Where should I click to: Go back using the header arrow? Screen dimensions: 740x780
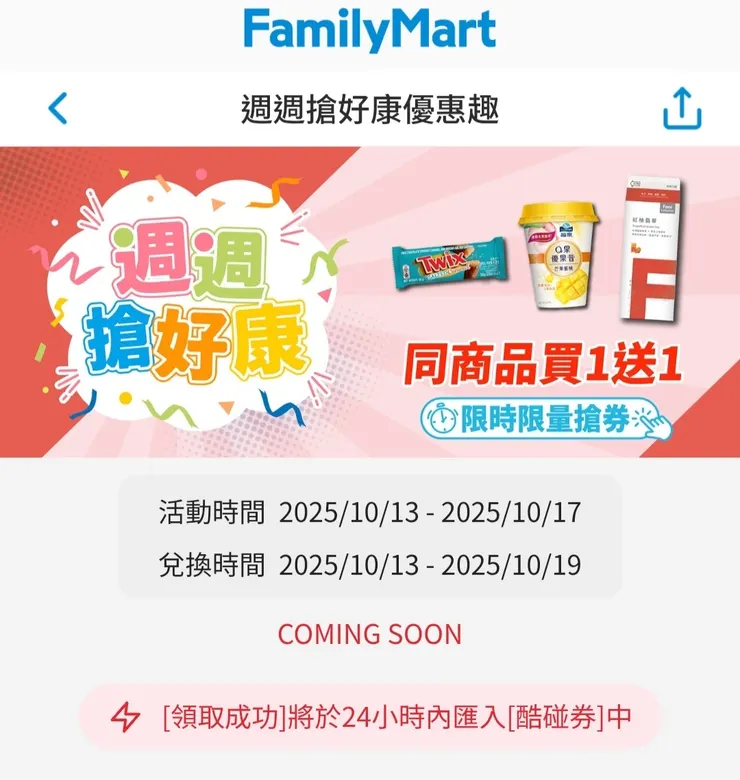pos(59,108)
